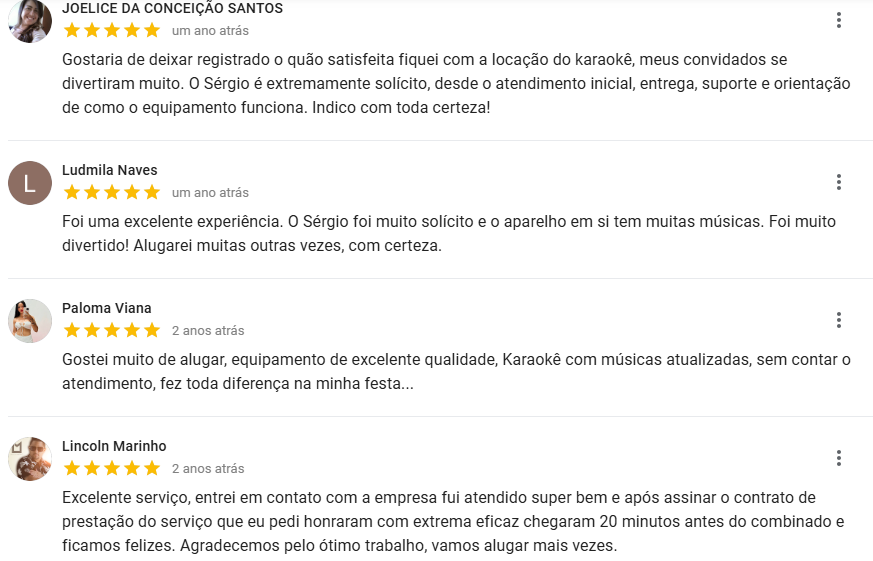873x561 pixels.
Task: Open overflow menu on Lincoln Marinho's review
Action: pos(838,458)
